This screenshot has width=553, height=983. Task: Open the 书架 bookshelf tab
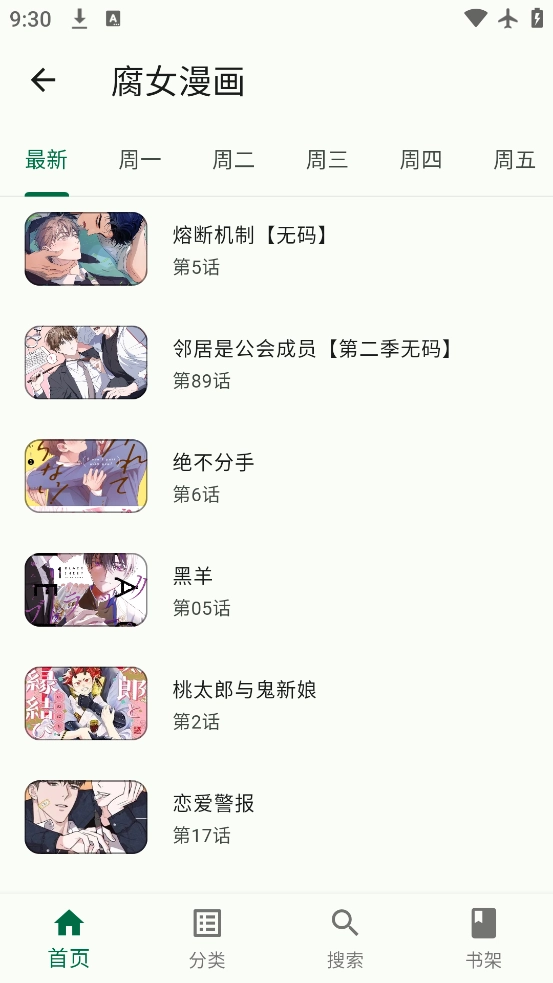[x=483, y=938]
